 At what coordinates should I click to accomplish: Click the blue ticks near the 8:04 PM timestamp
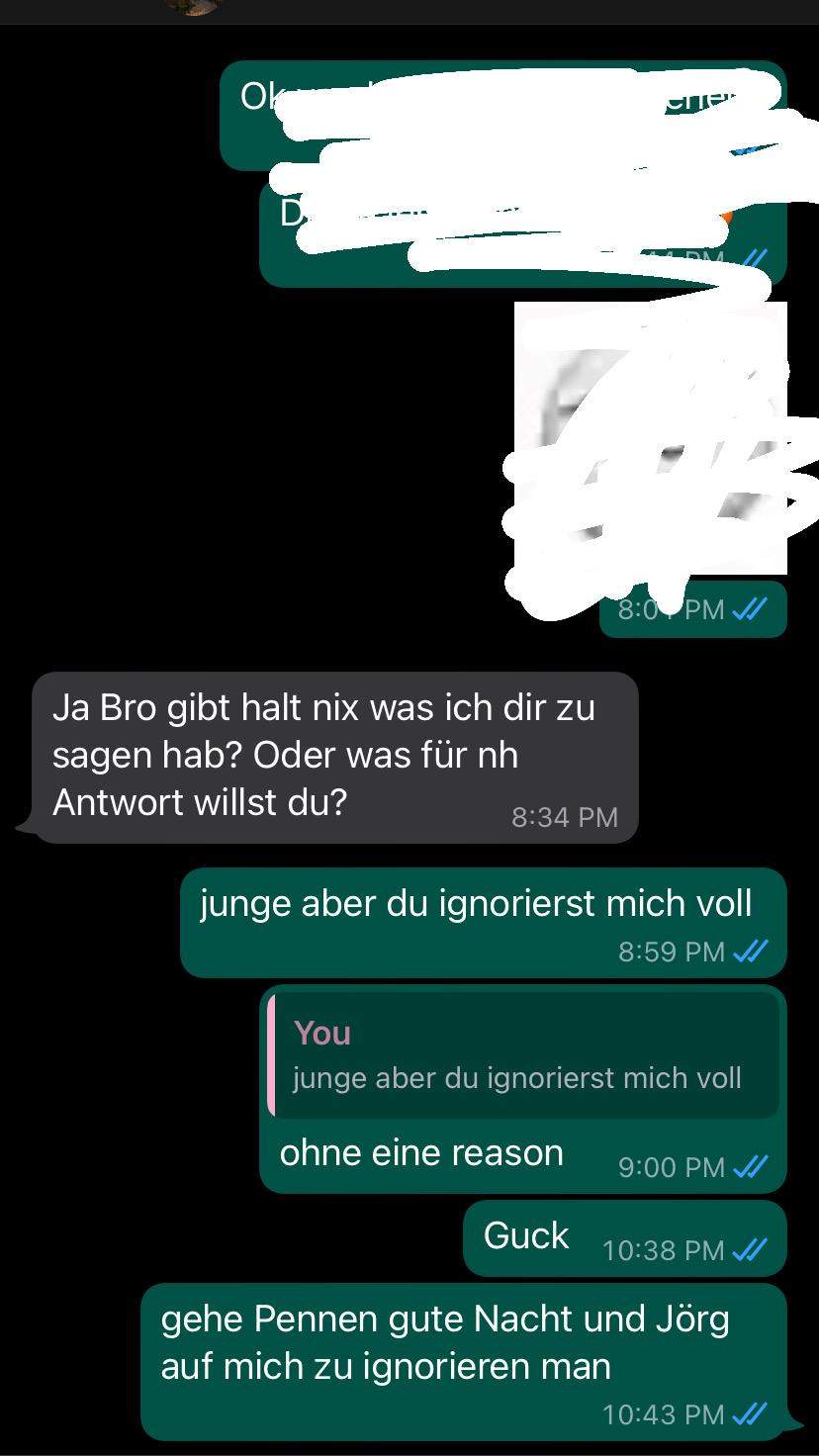pyautogui.click(x=748, y=610)
